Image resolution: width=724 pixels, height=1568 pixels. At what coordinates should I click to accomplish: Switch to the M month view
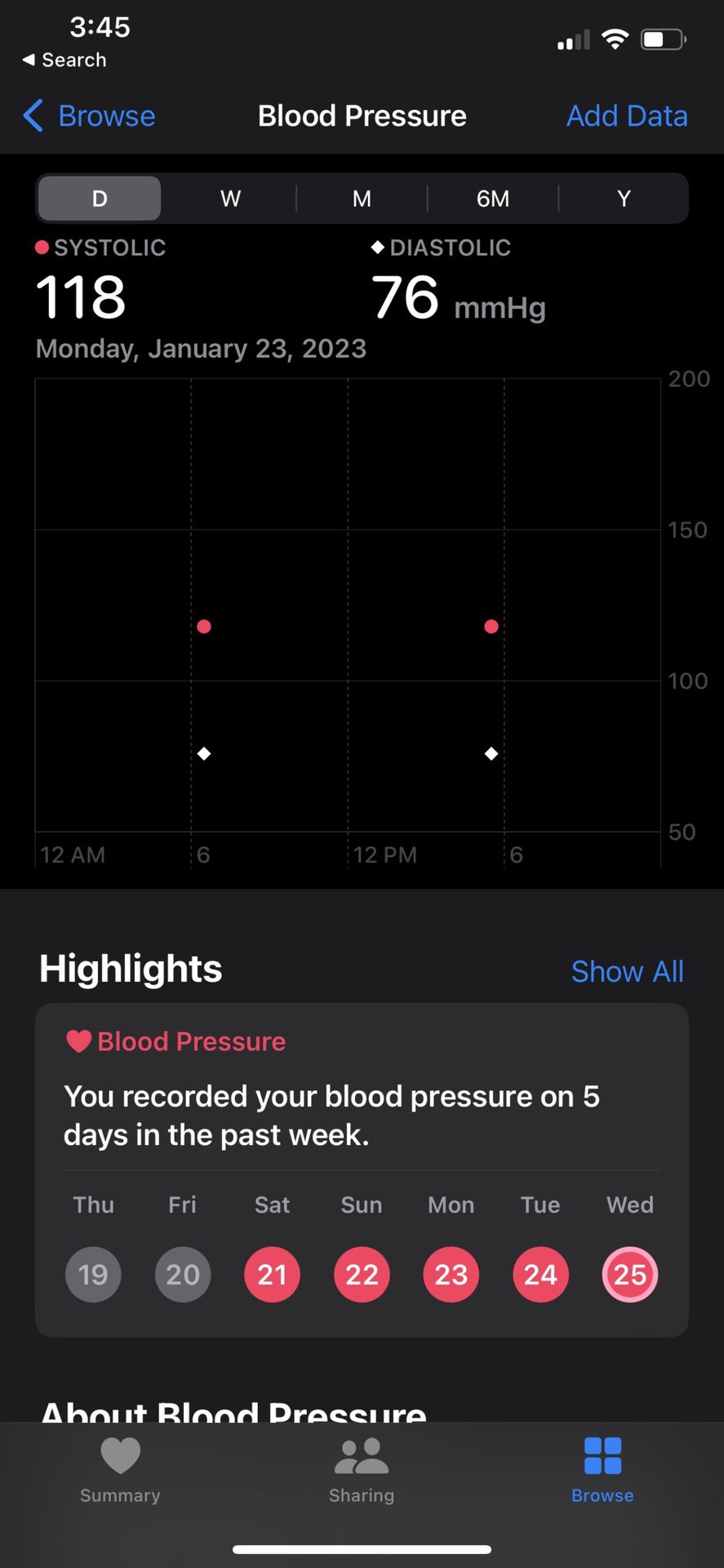pyautogui.click(x=362, y=198)
